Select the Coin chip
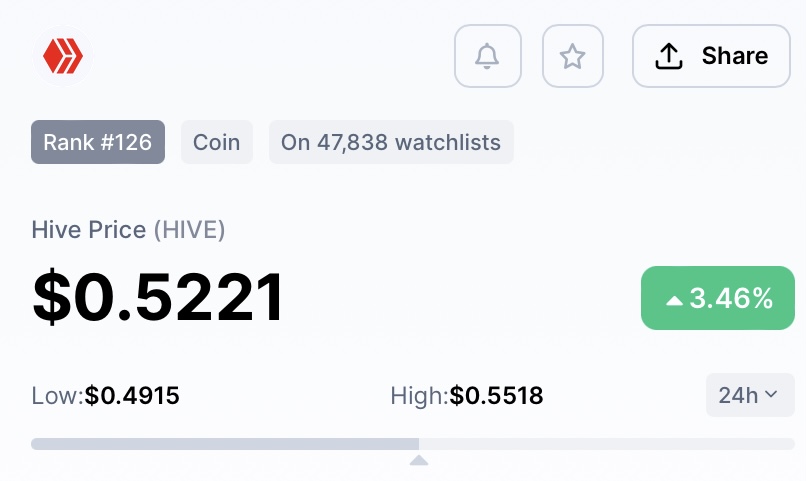The width and height of the screenshot is (806, 481). tap(216, 142)
